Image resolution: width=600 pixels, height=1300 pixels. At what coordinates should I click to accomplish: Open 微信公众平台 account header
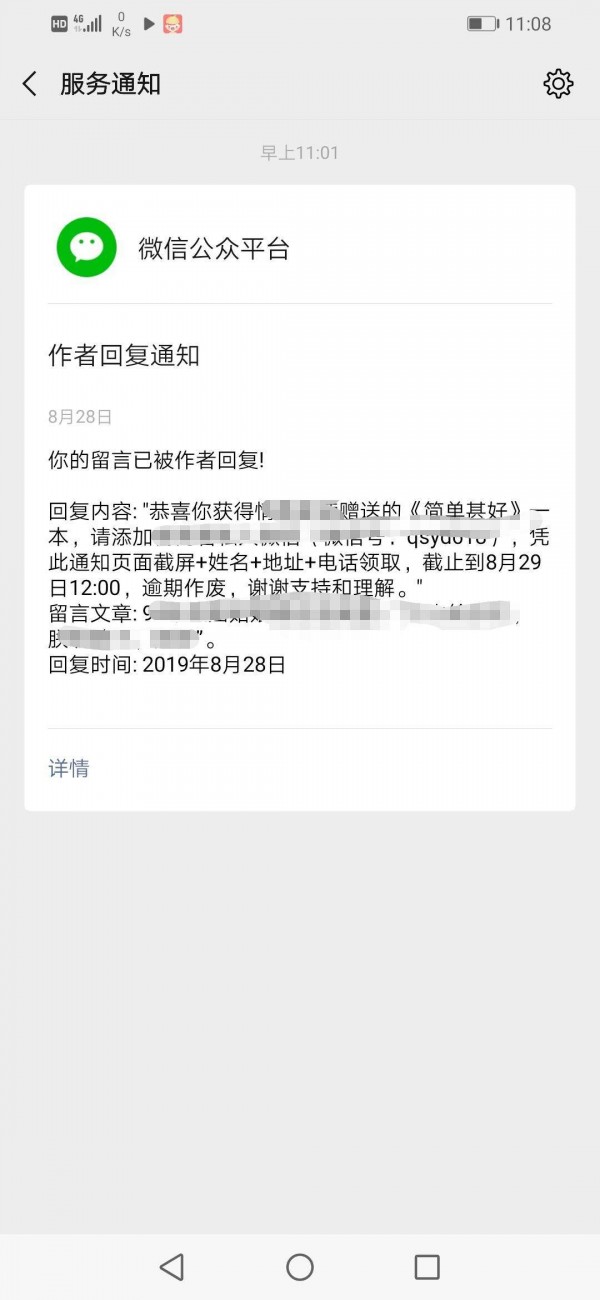pos(213,249)
